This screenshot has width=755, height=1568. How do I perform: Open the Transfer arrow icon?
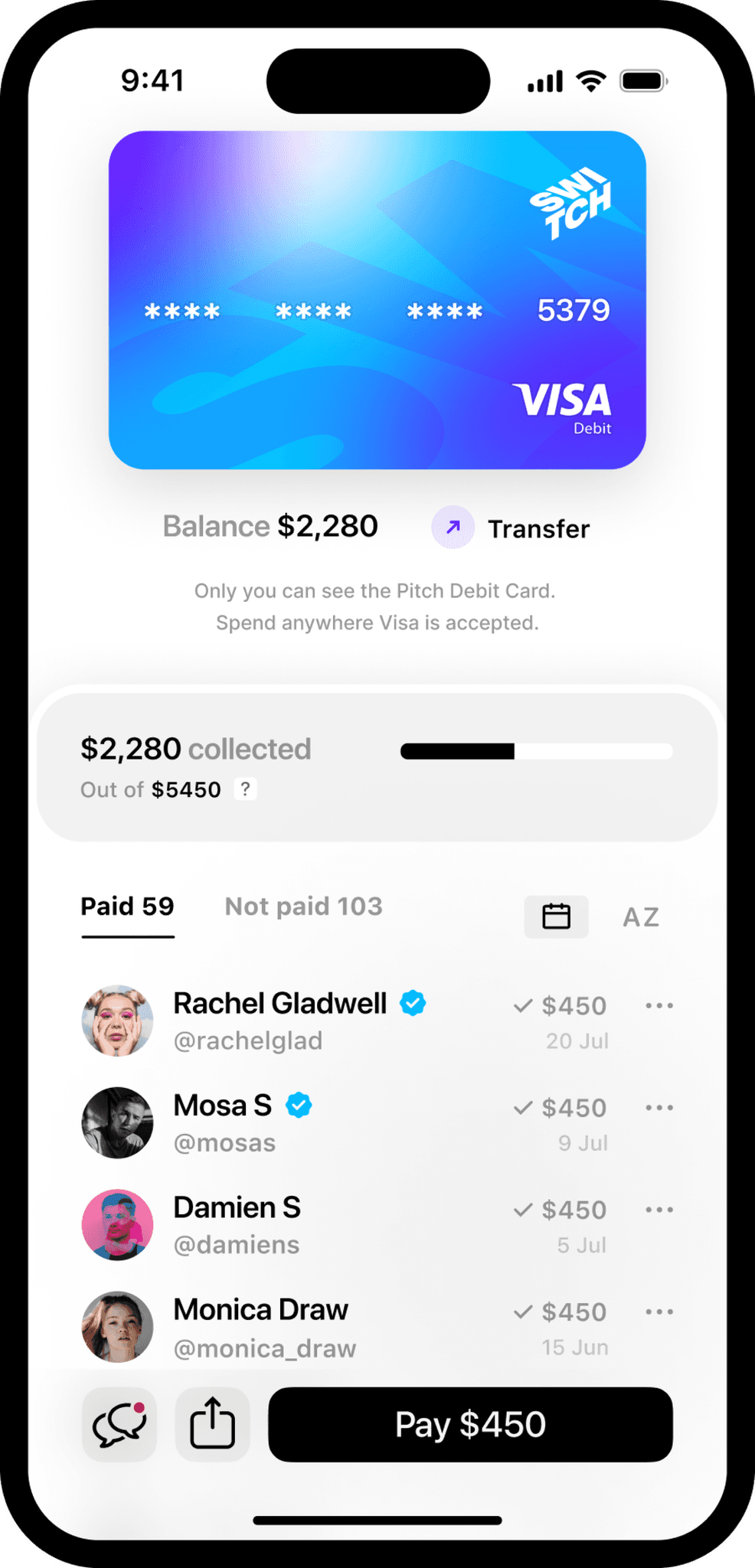tap(453, 528)
